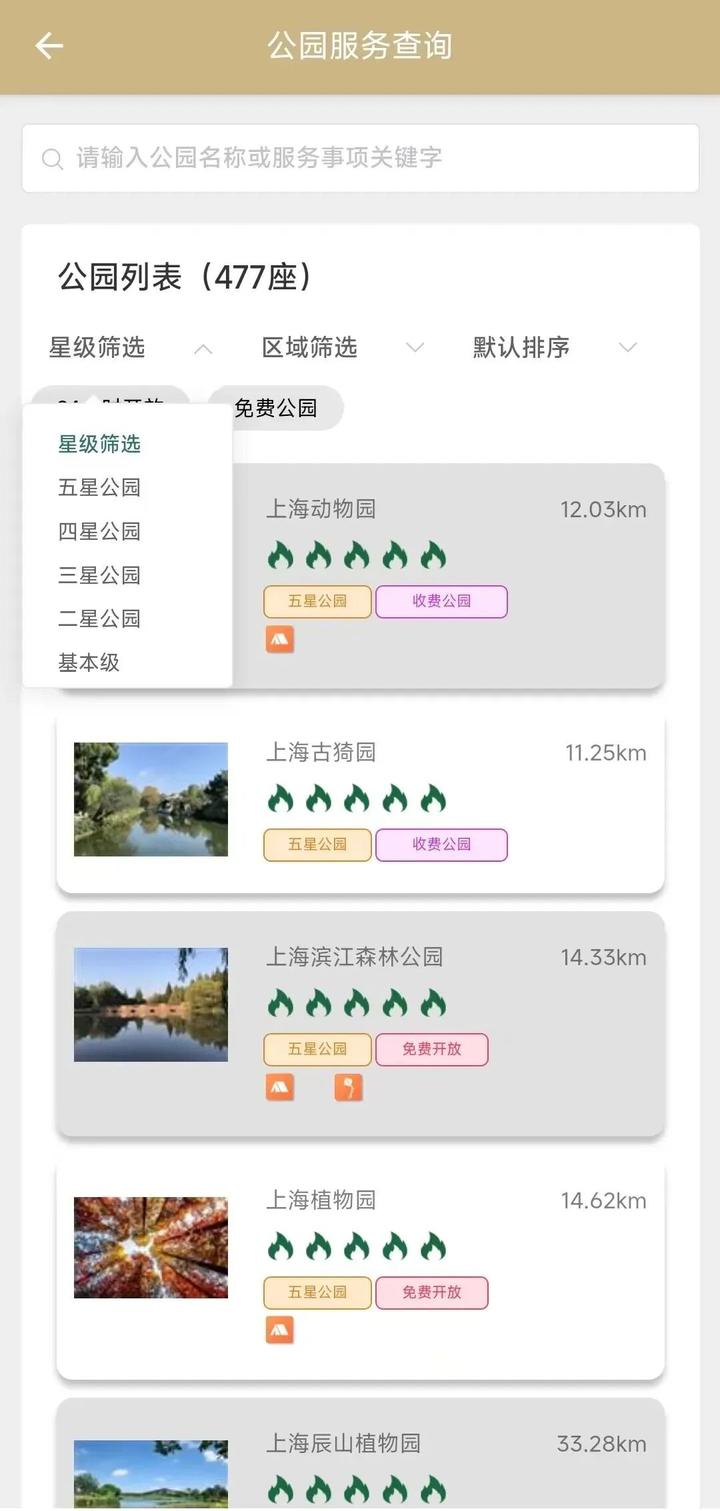Open the 上海辰山植物园 card
The width and height of the screenshot is (720, 1511).
[x=360, y=1458]
